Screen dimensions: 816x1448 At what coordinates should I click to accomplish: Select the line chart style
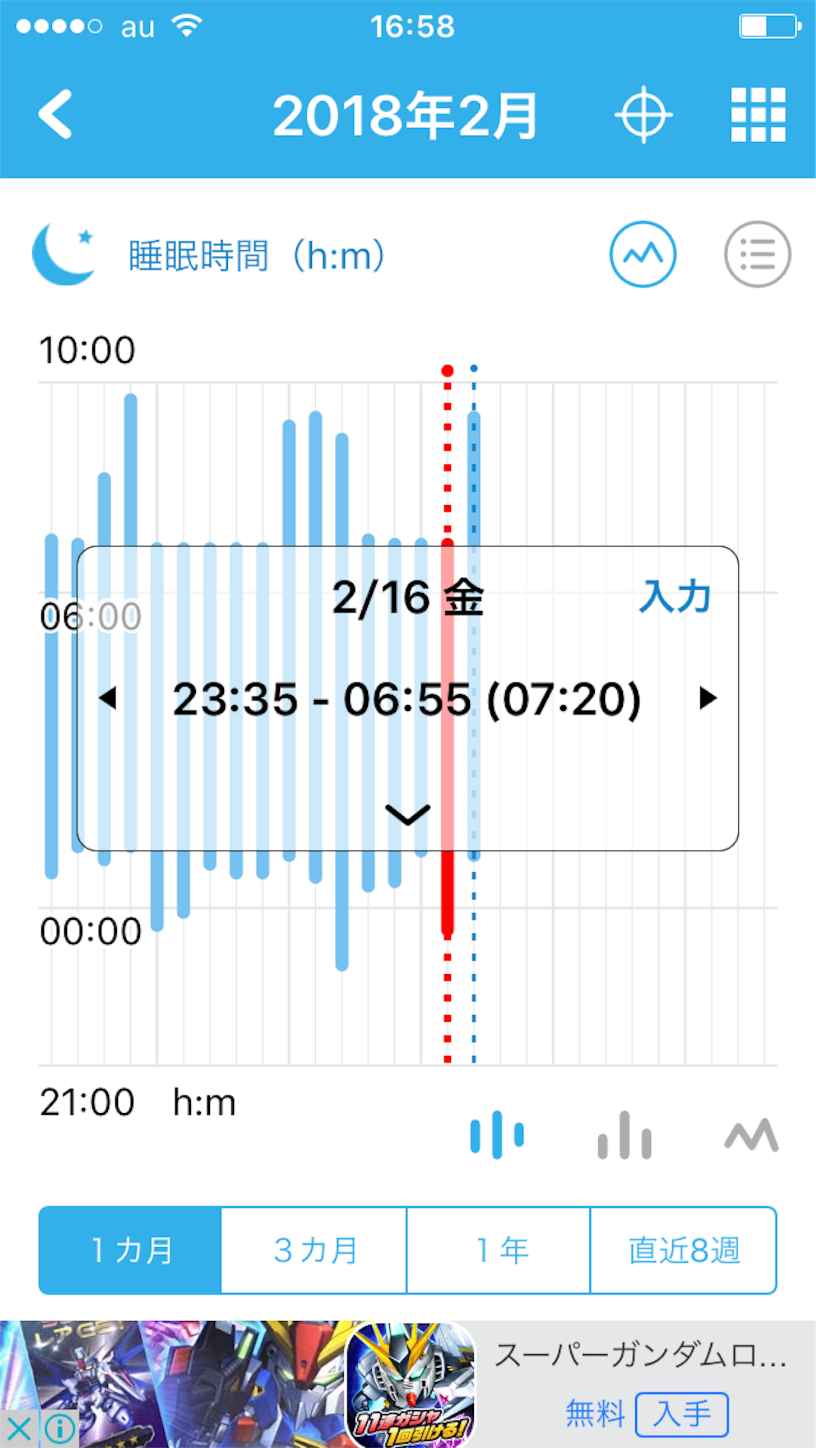[751, 1136]
